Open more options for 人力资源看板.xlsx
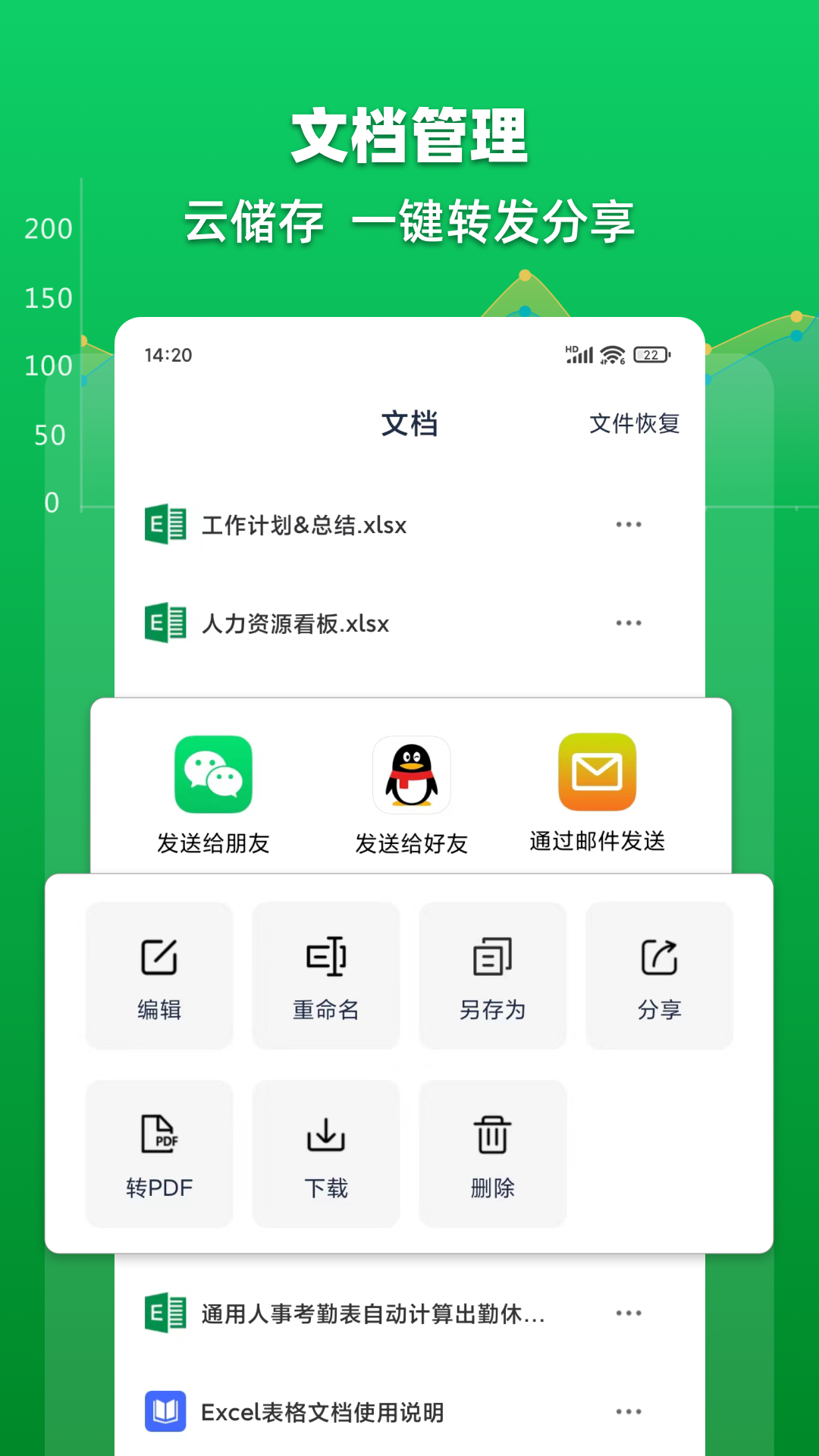819x1456 pixels. 629,623
